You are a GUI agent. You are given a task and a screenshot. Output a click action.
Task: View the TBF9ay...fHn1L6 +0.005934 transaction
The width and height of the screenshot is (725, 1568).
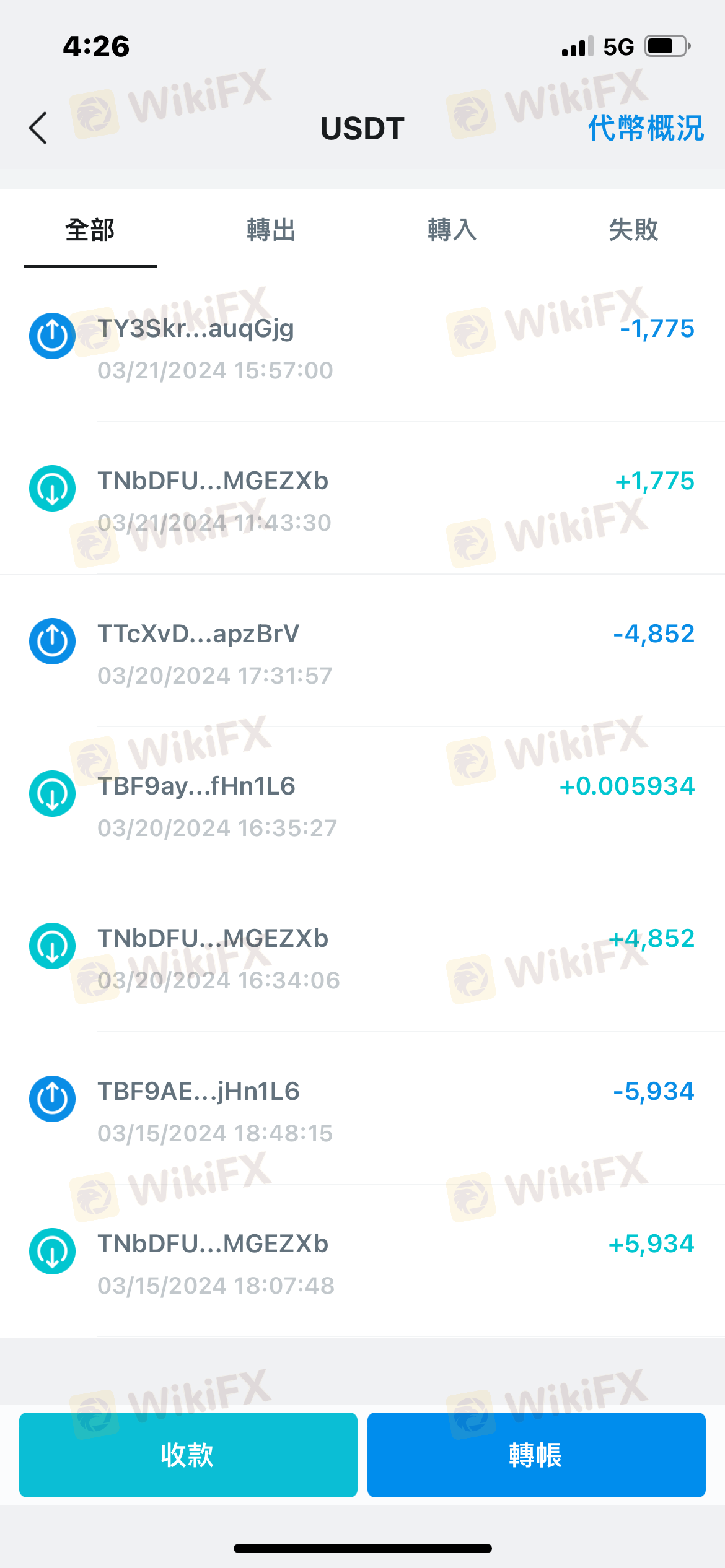362,803
